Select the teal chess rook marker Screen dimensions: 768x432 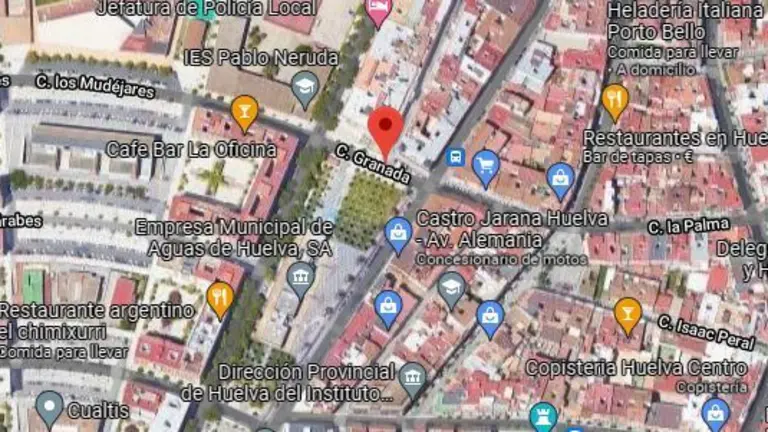click(543, 416)
